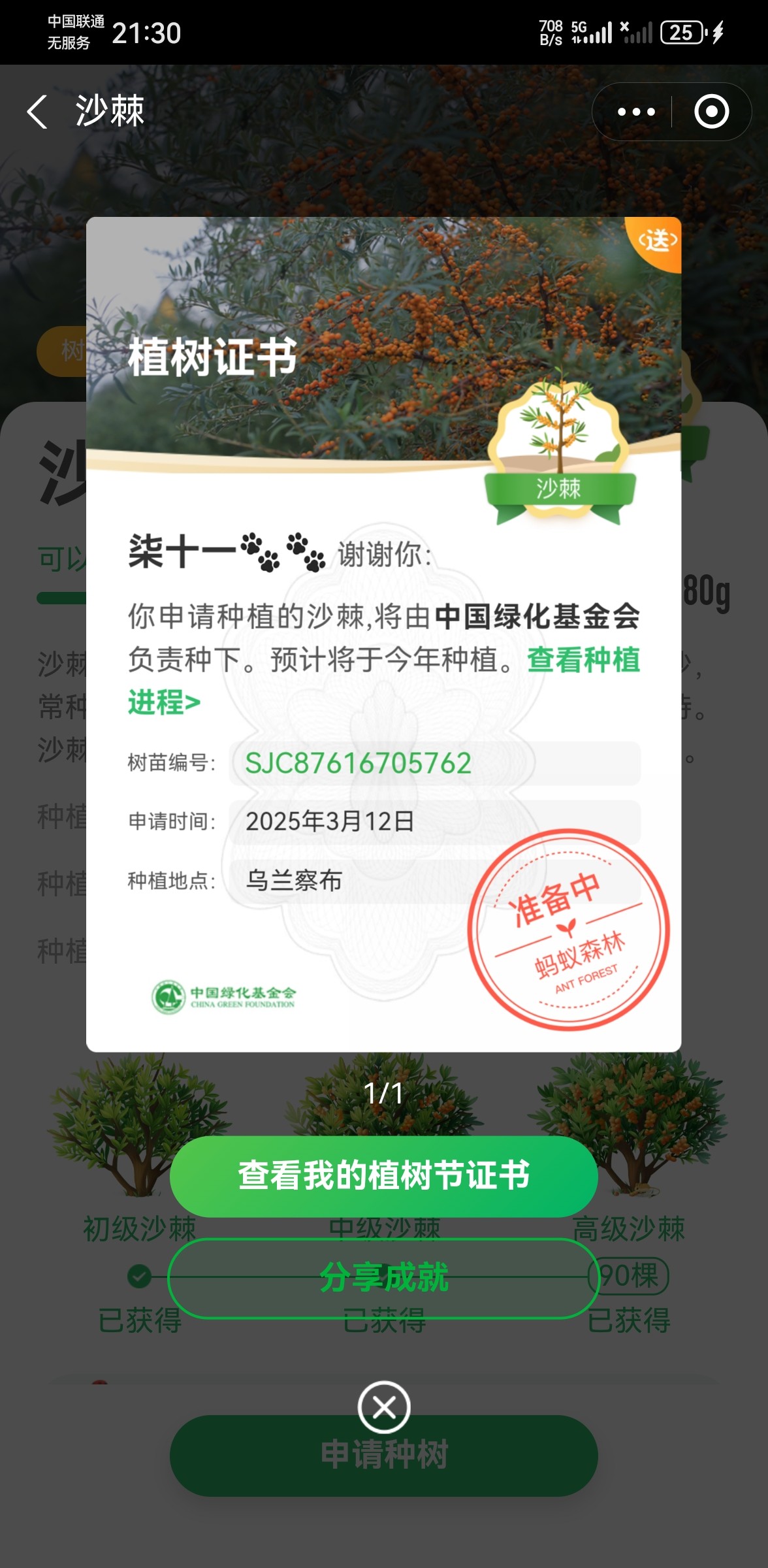Open the three-dot more options menu
Screen dimensions: 768x1568
[x=636, y=112]
